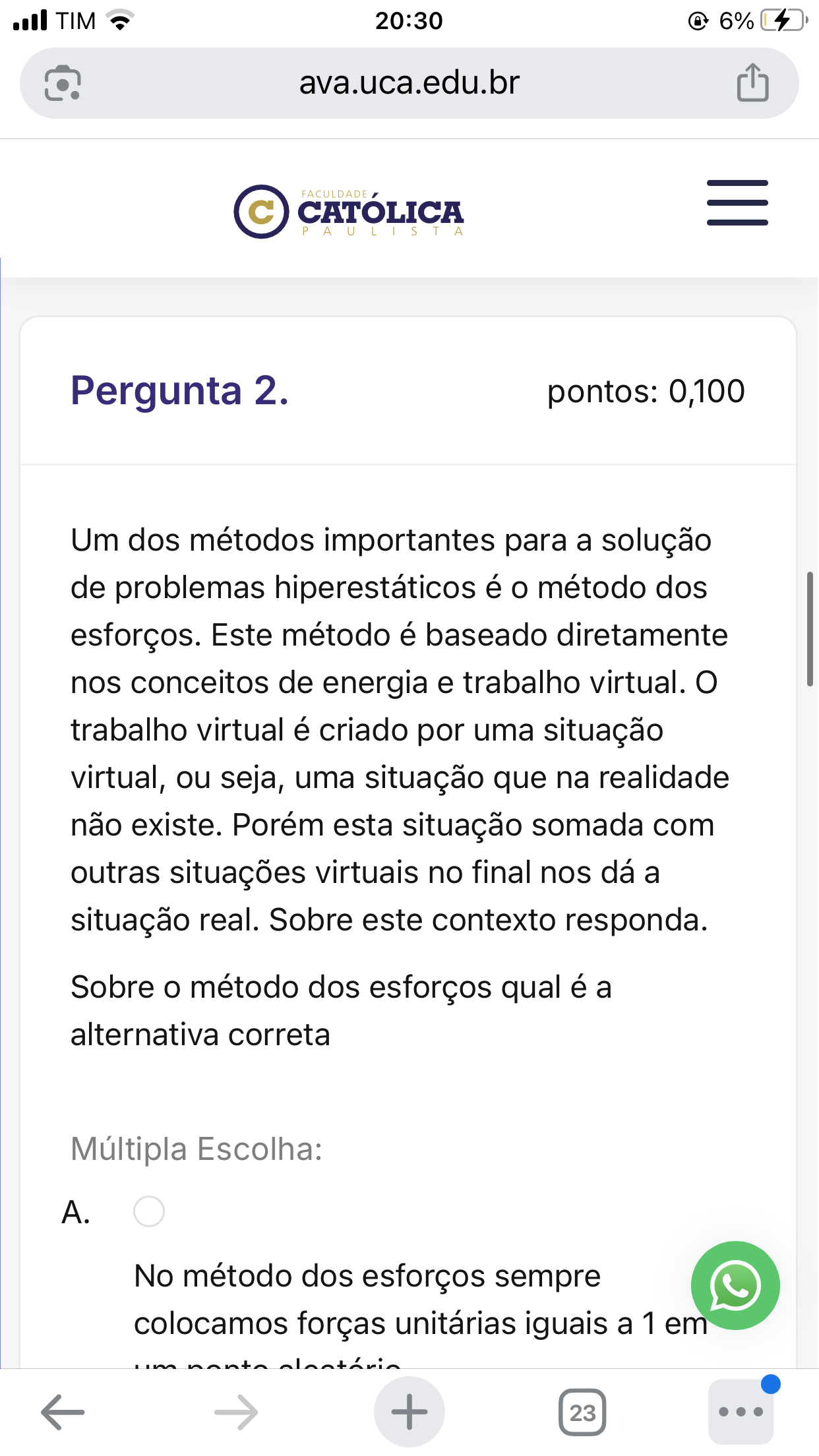819x1456 pixels.
Task: Open the WhatsApp chat floating button
Action: coord(735,1285)
